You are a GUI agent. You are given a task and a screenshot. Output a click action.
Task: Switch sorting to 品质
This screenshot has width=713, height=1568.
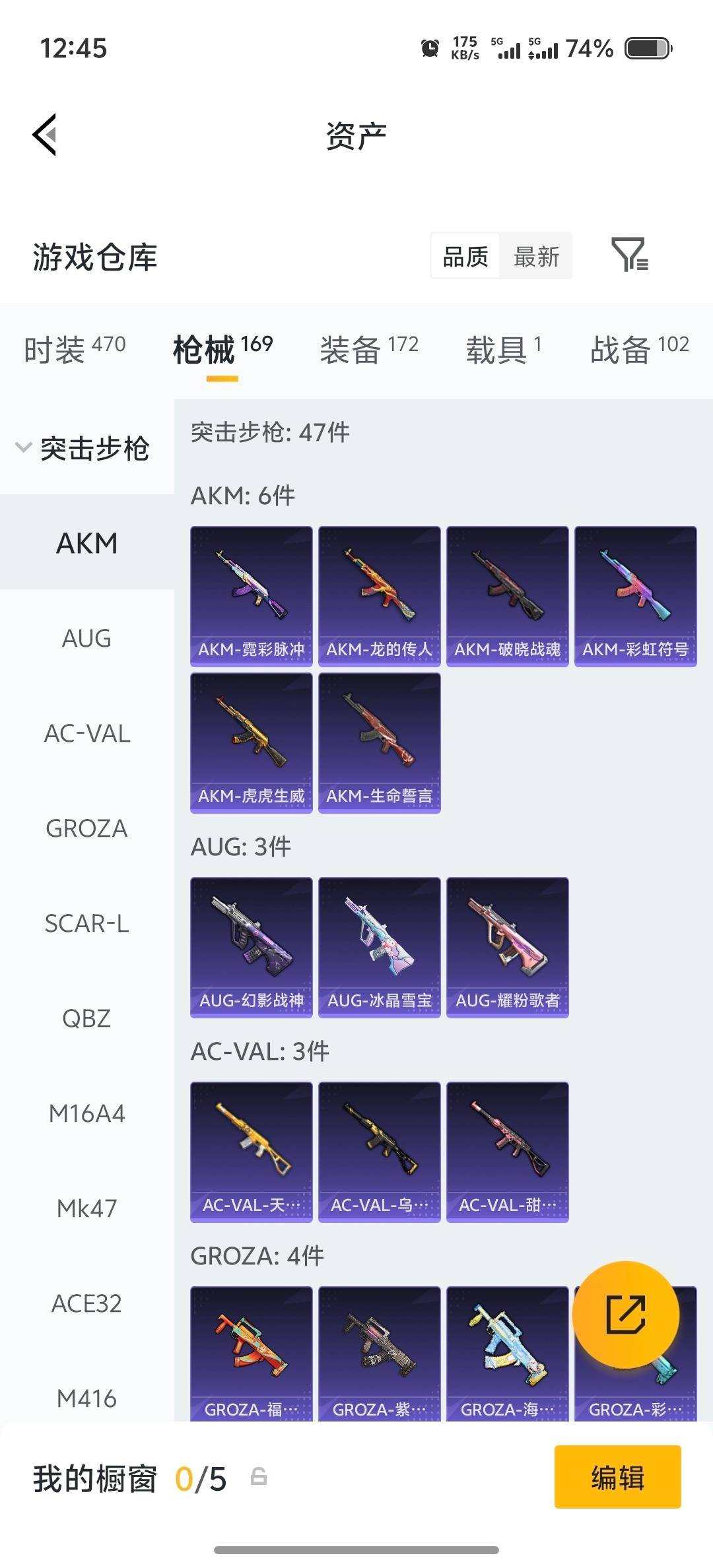[465, 256]
